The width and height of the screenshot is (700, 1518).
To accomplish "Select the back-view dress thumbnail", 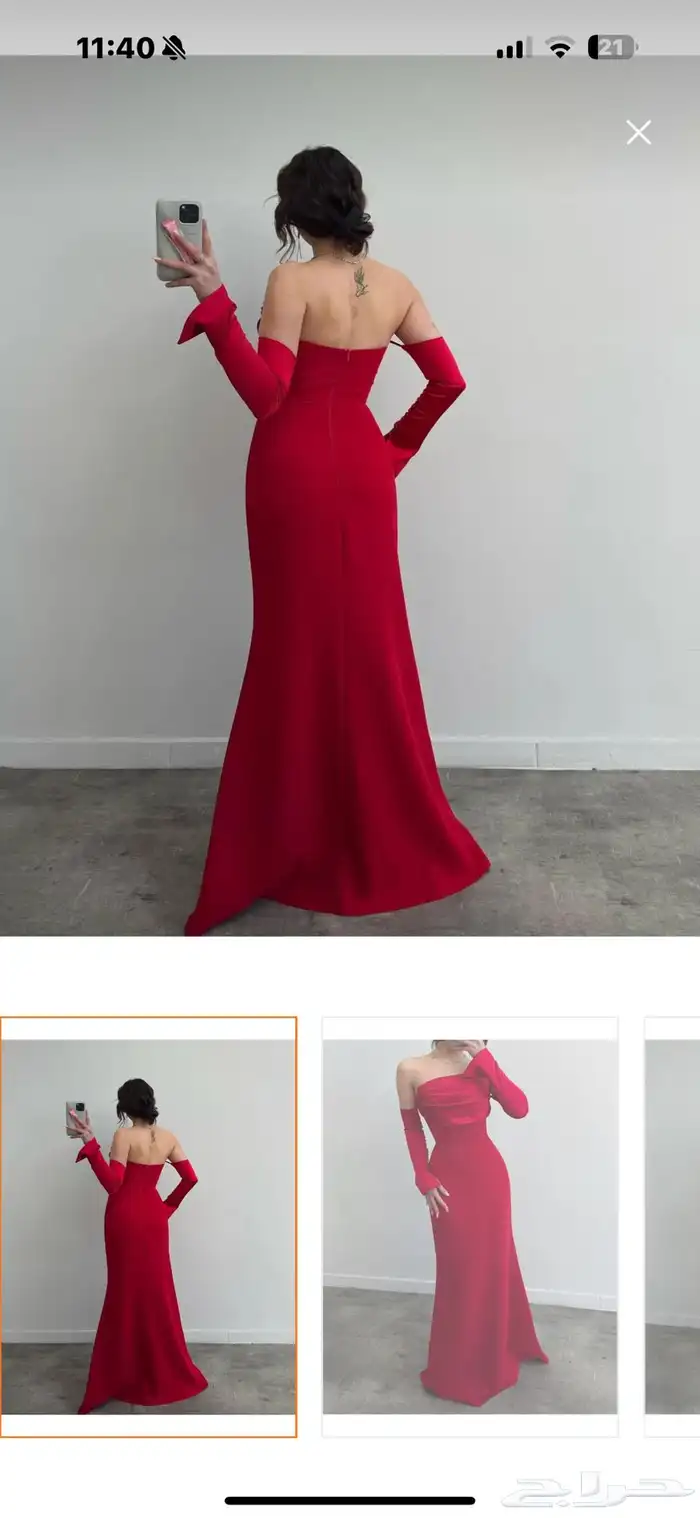I will coord(149,1227).
